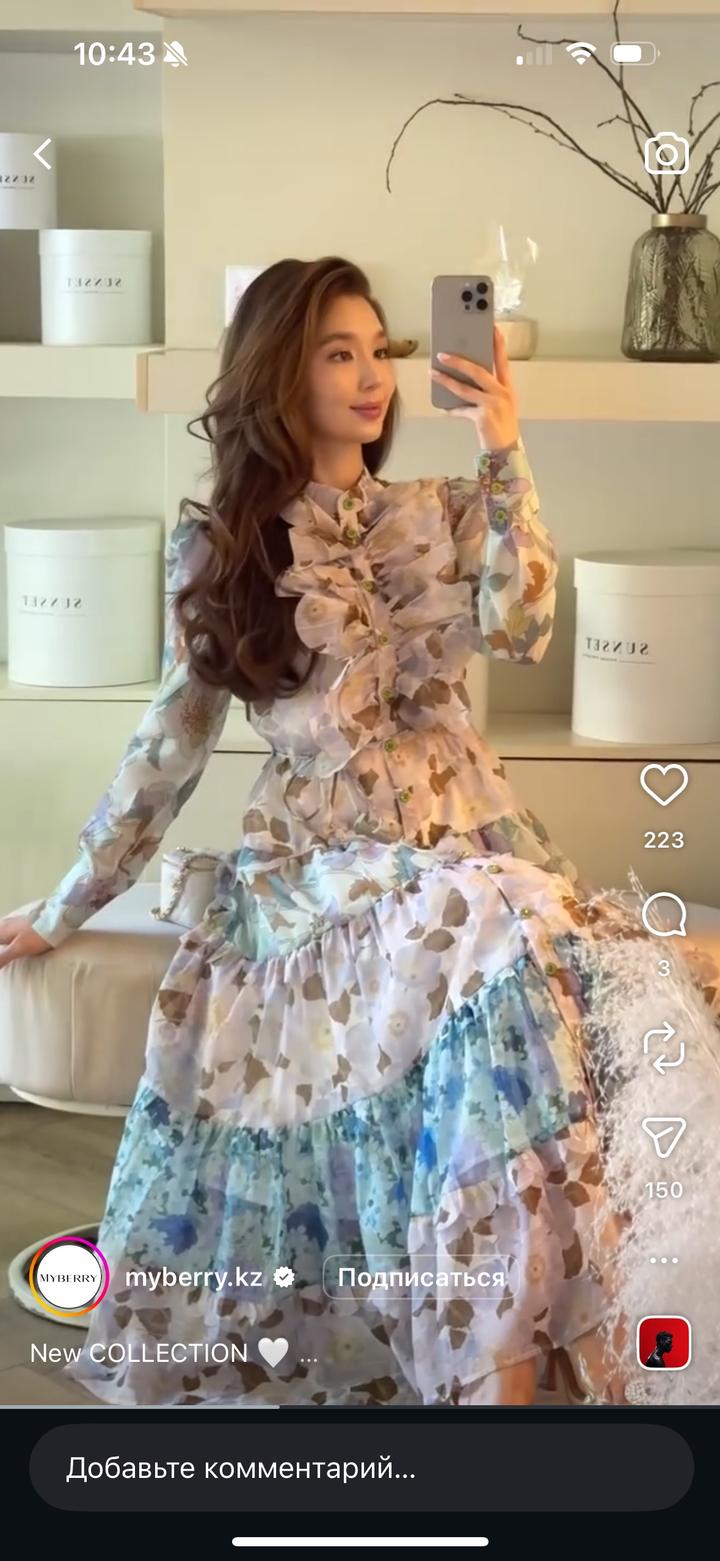Repost this reel
The width and height of the screenshot is (720, 1561).
[664, 1049]
